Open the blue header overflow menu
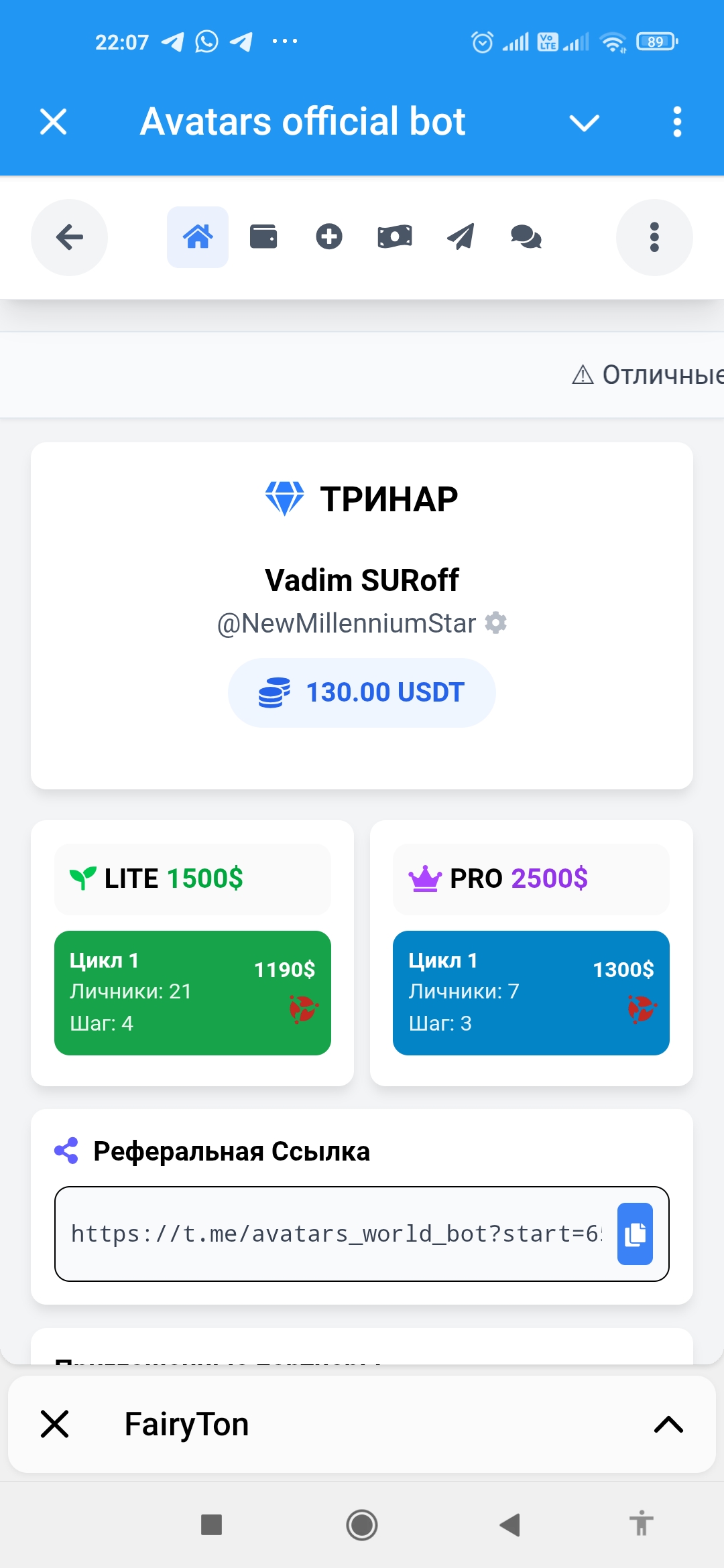 (677, 122)
